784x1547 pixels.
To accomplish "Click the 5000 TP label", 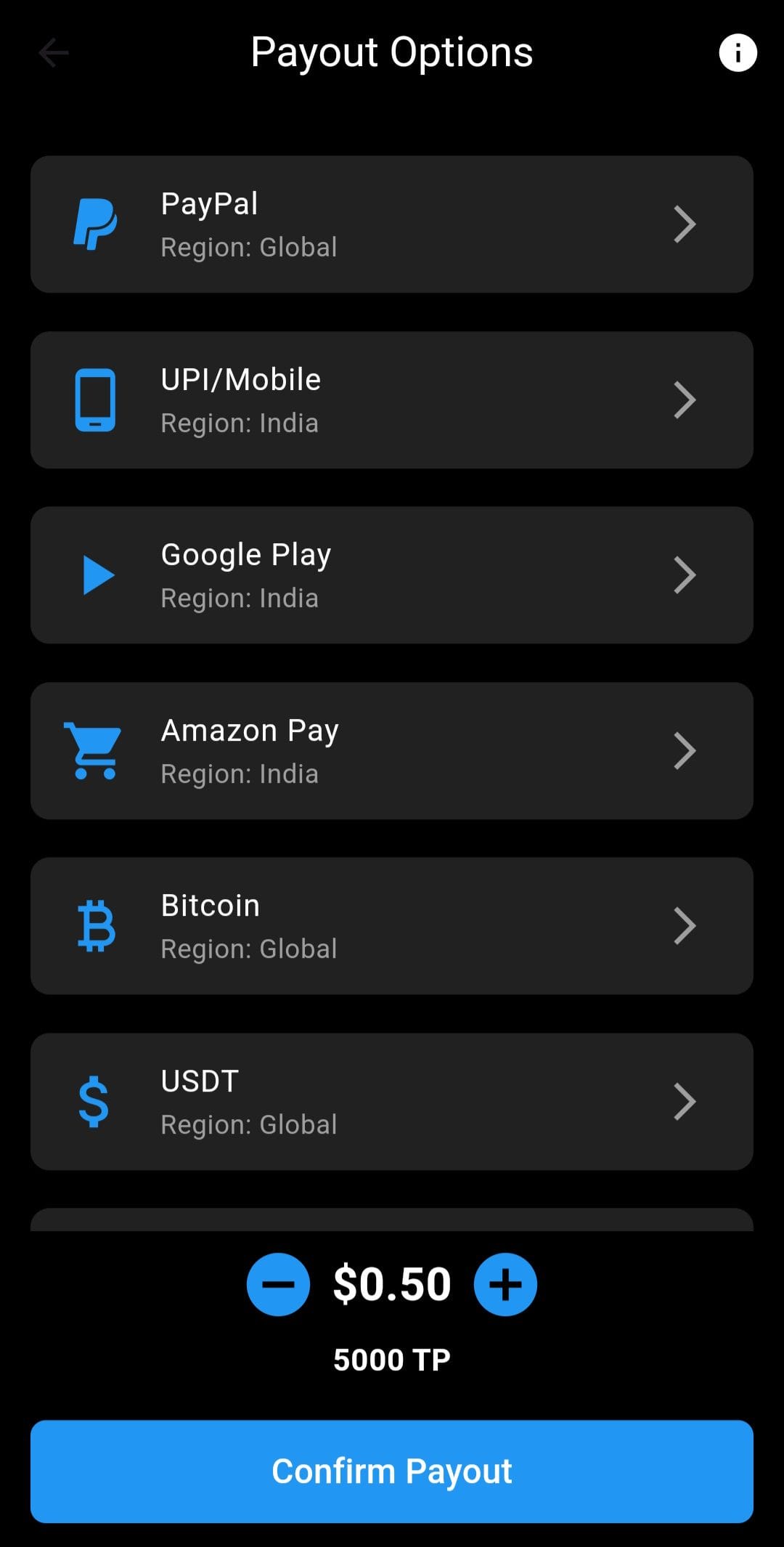I will click(x=392, y=1360).
